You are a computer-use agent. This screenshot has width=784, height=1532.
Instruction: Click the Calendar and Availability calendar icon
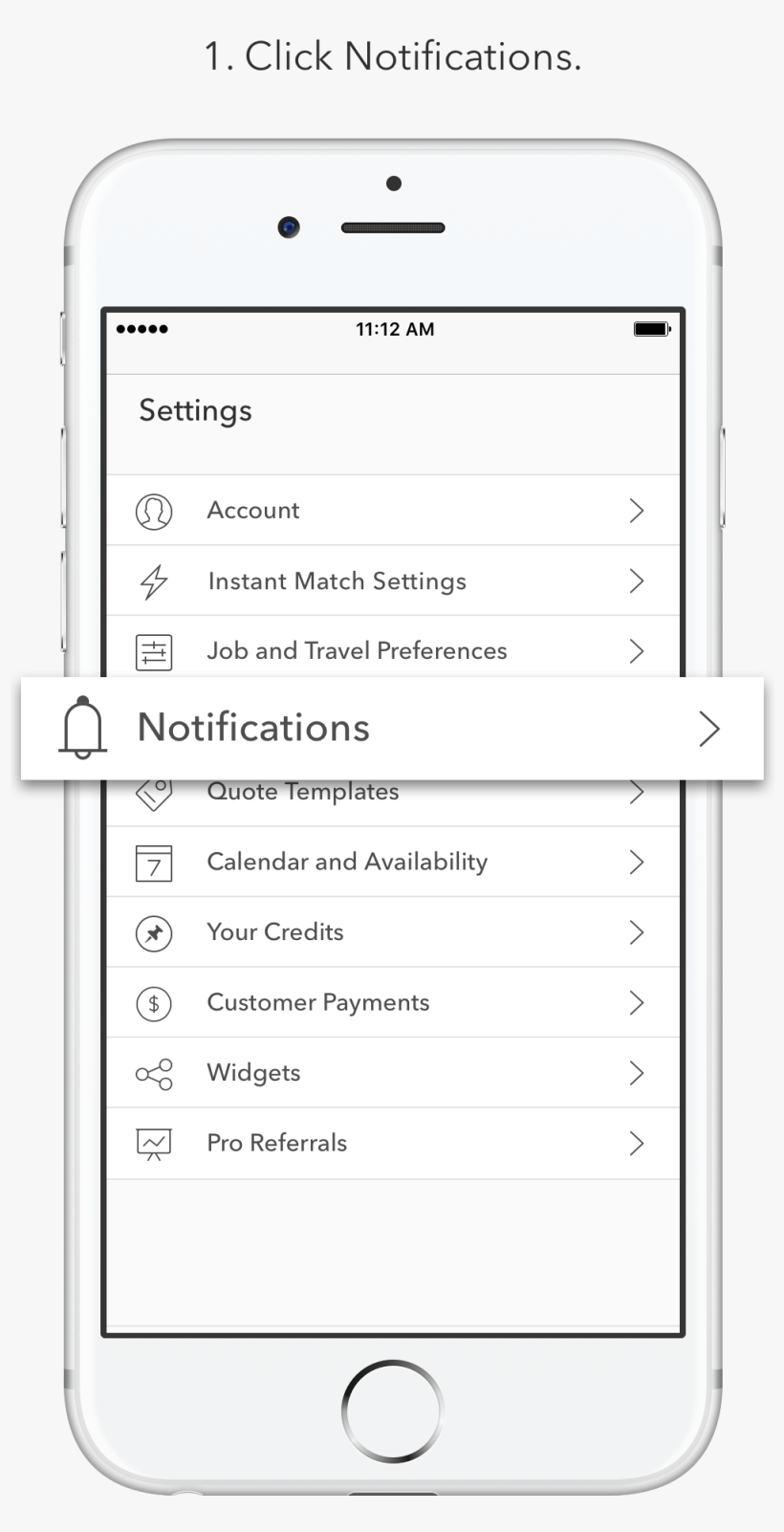(154, 862)
